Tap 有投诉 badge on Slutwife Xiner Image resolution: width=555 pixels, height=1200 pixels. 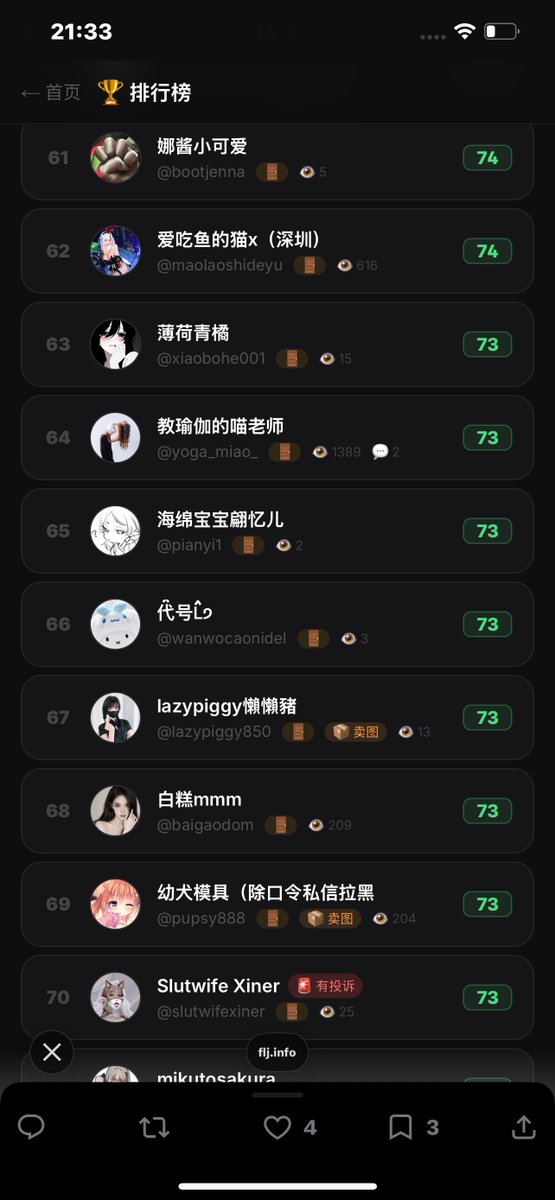click(x=325, y=986)
